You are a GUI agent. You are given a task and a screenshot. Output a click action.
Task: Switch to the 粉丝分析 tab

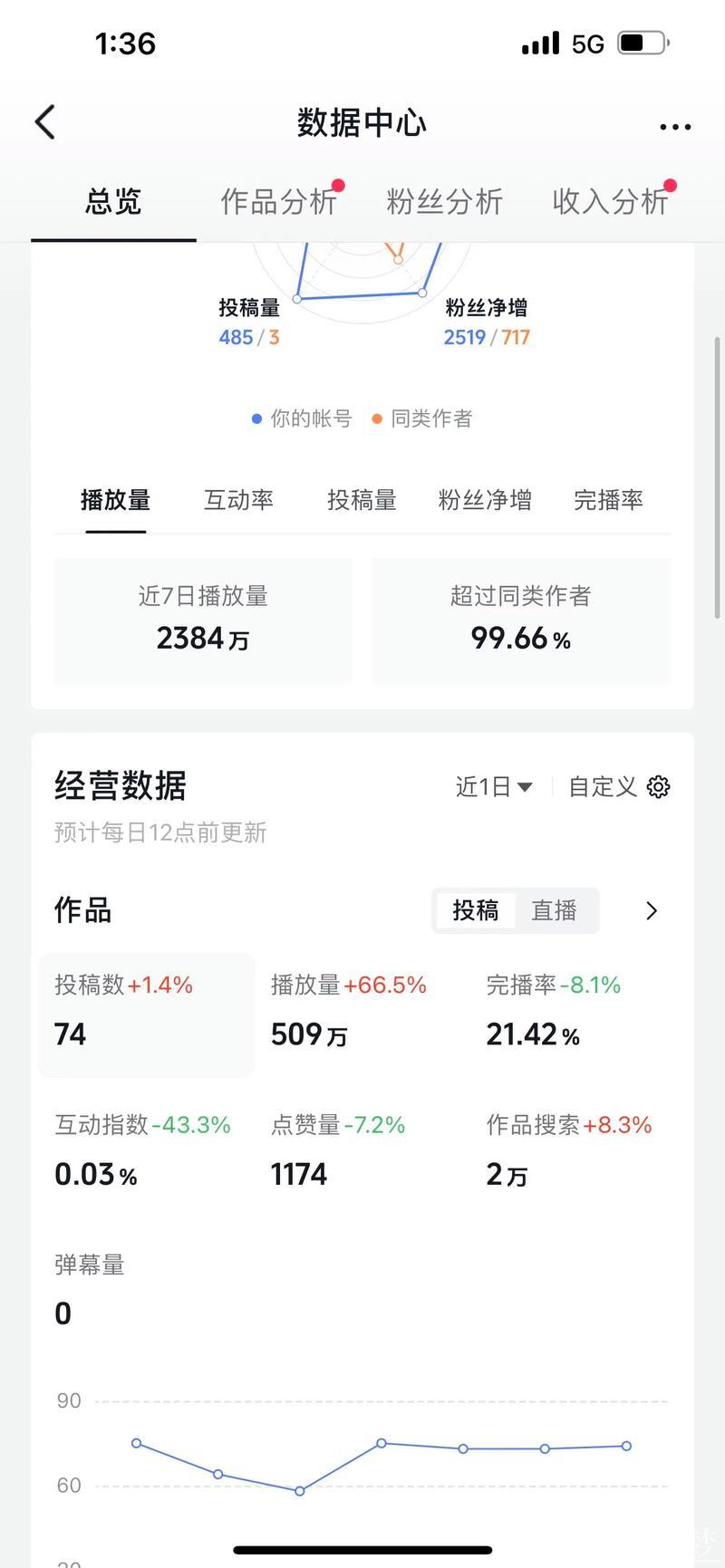pyautogui.click(x=445, y=202)
